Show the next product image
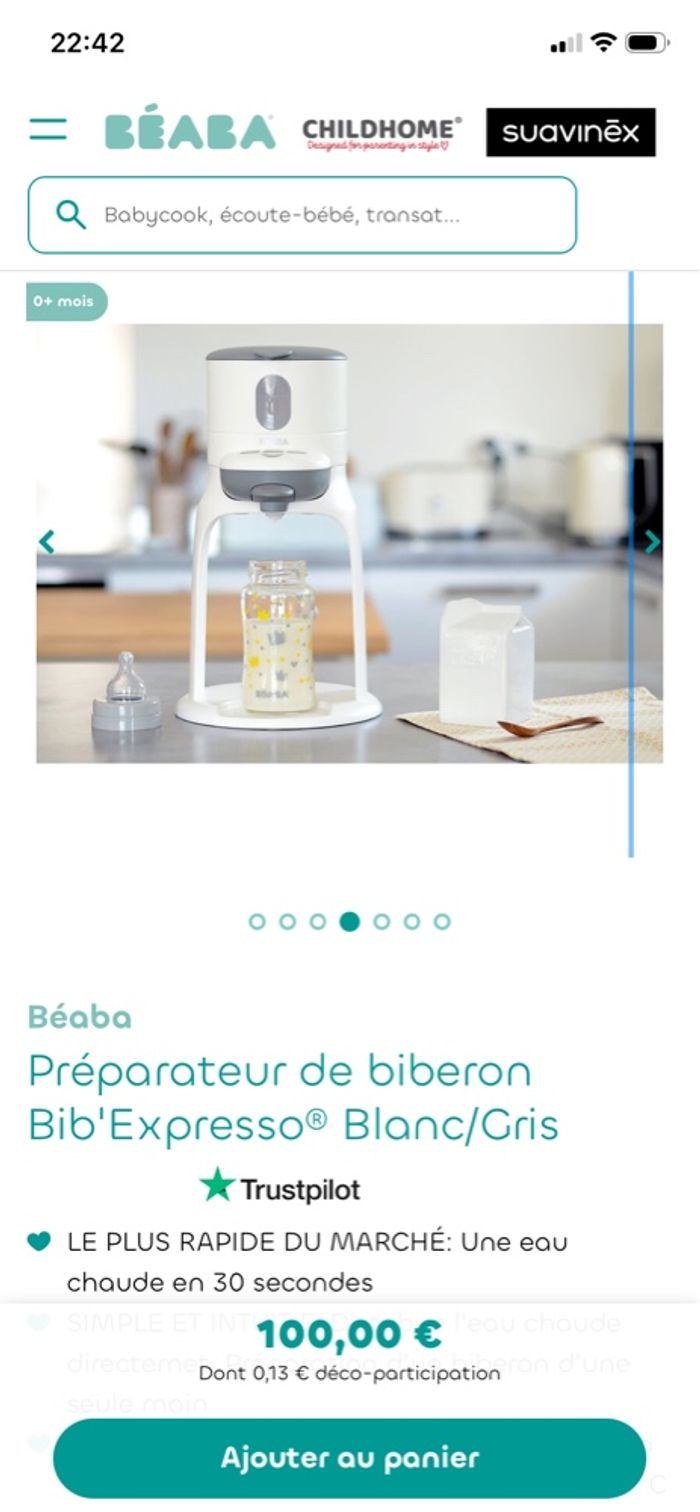Viewport: 700px width, 1512px height. (x=652, y=542)
